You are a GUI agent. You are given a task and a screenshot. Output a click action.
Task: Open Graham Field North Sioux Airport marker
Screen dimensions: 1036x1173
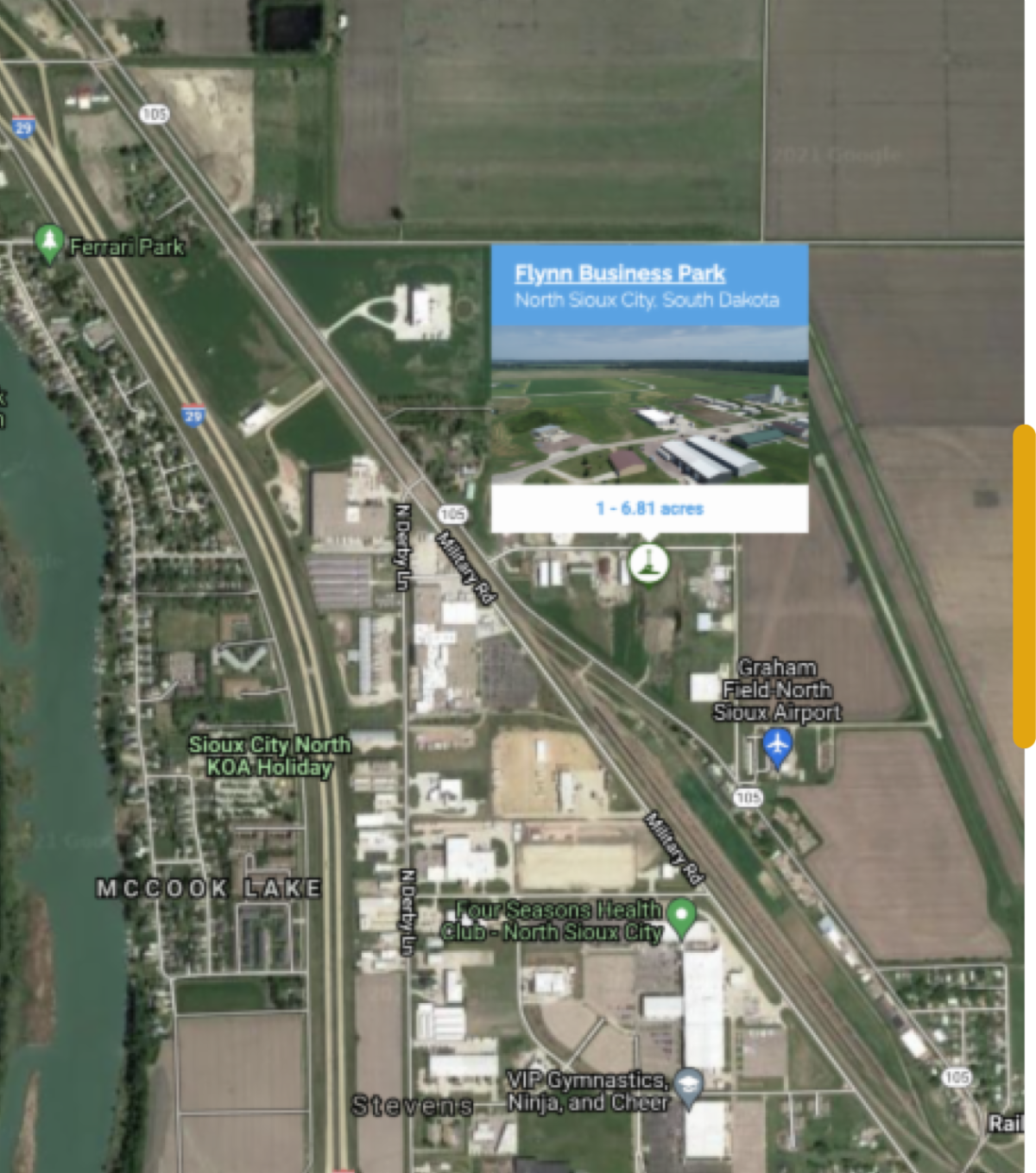(x=777, y=746)
